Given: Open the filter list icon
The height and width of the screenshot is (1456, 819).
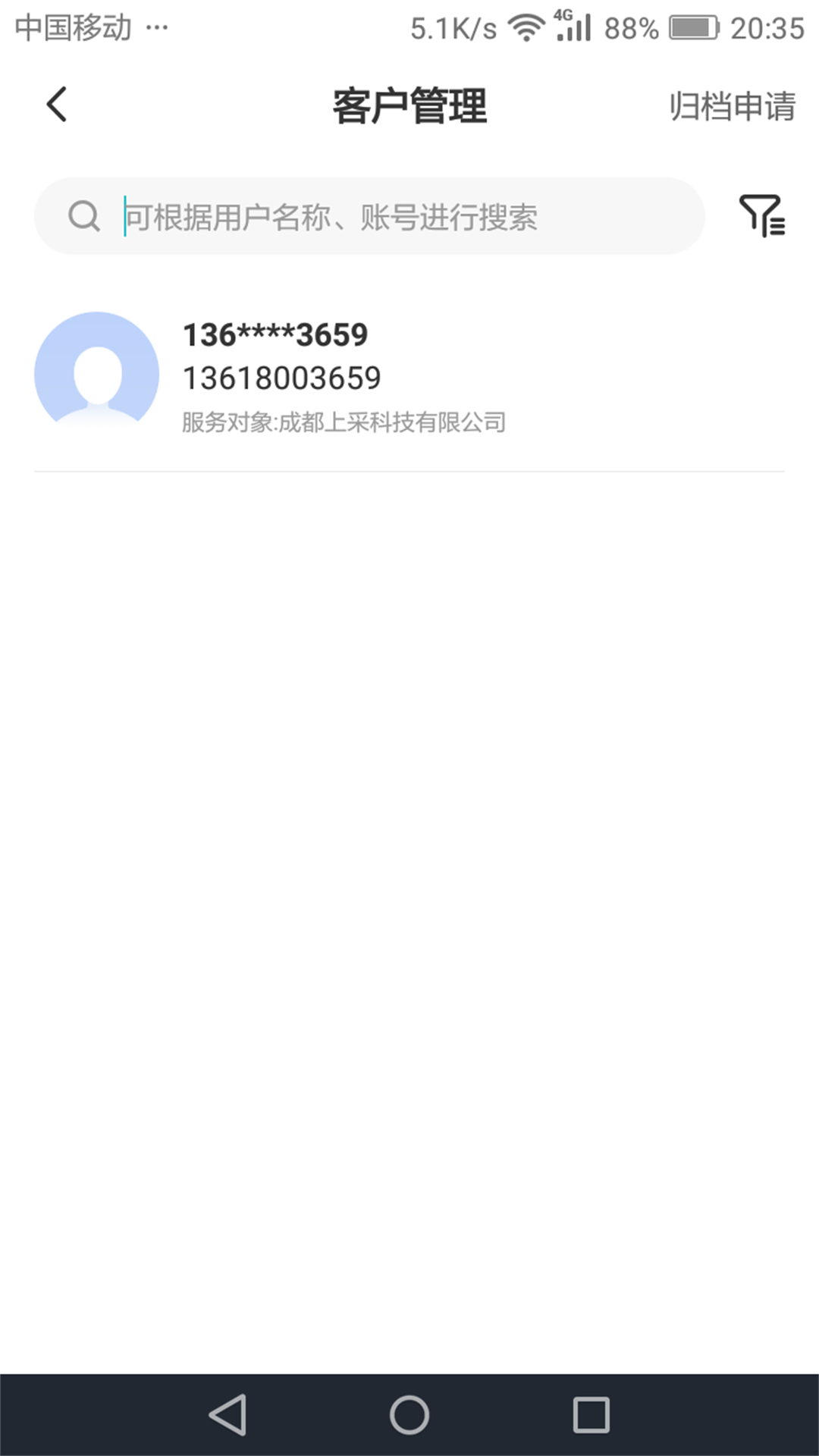Looking at the screenshot, I should tap(762, 216).
